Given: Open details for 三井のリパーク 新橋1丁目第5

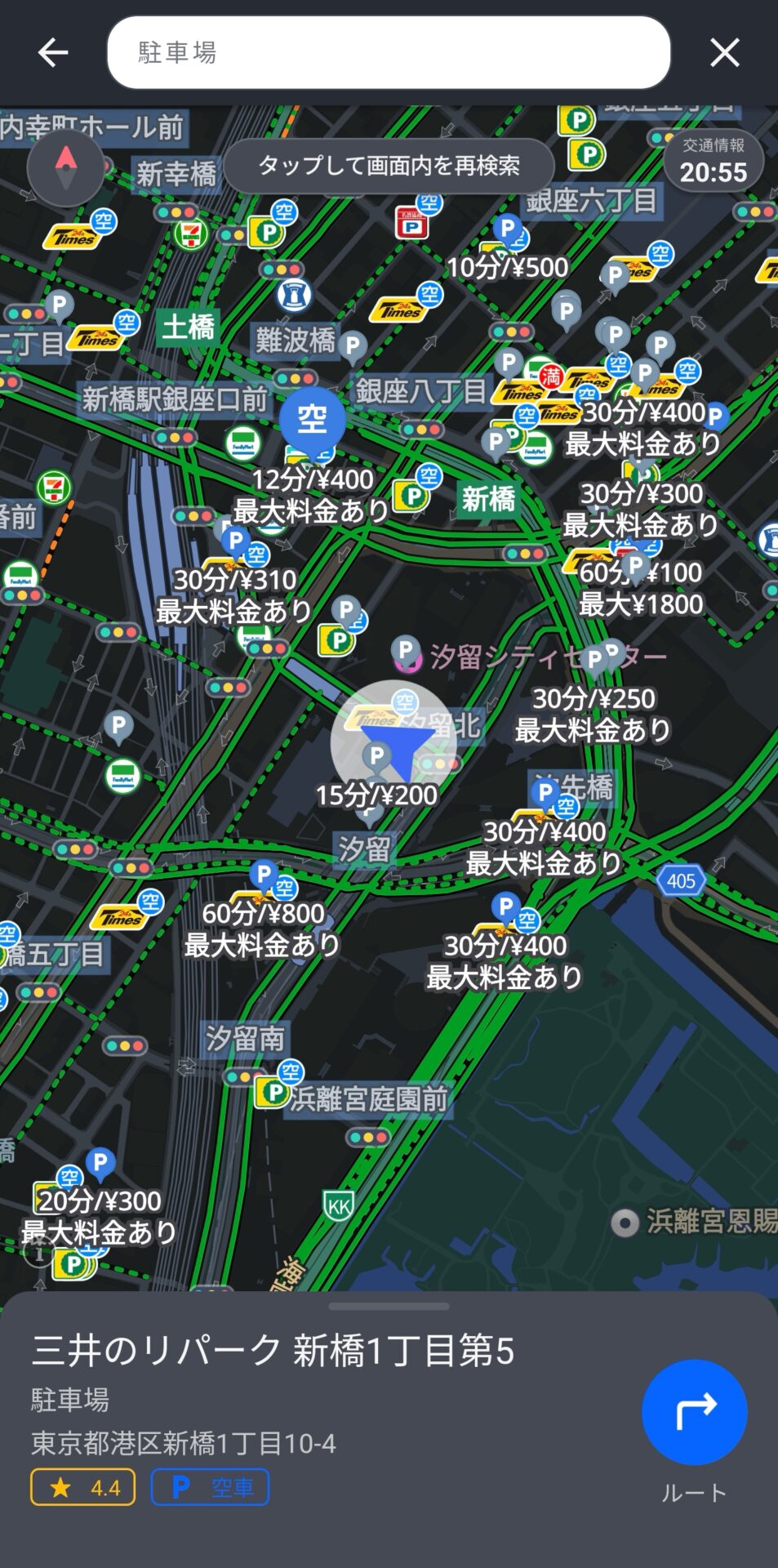Looking at the screenshot, I should pos(273,1351).
